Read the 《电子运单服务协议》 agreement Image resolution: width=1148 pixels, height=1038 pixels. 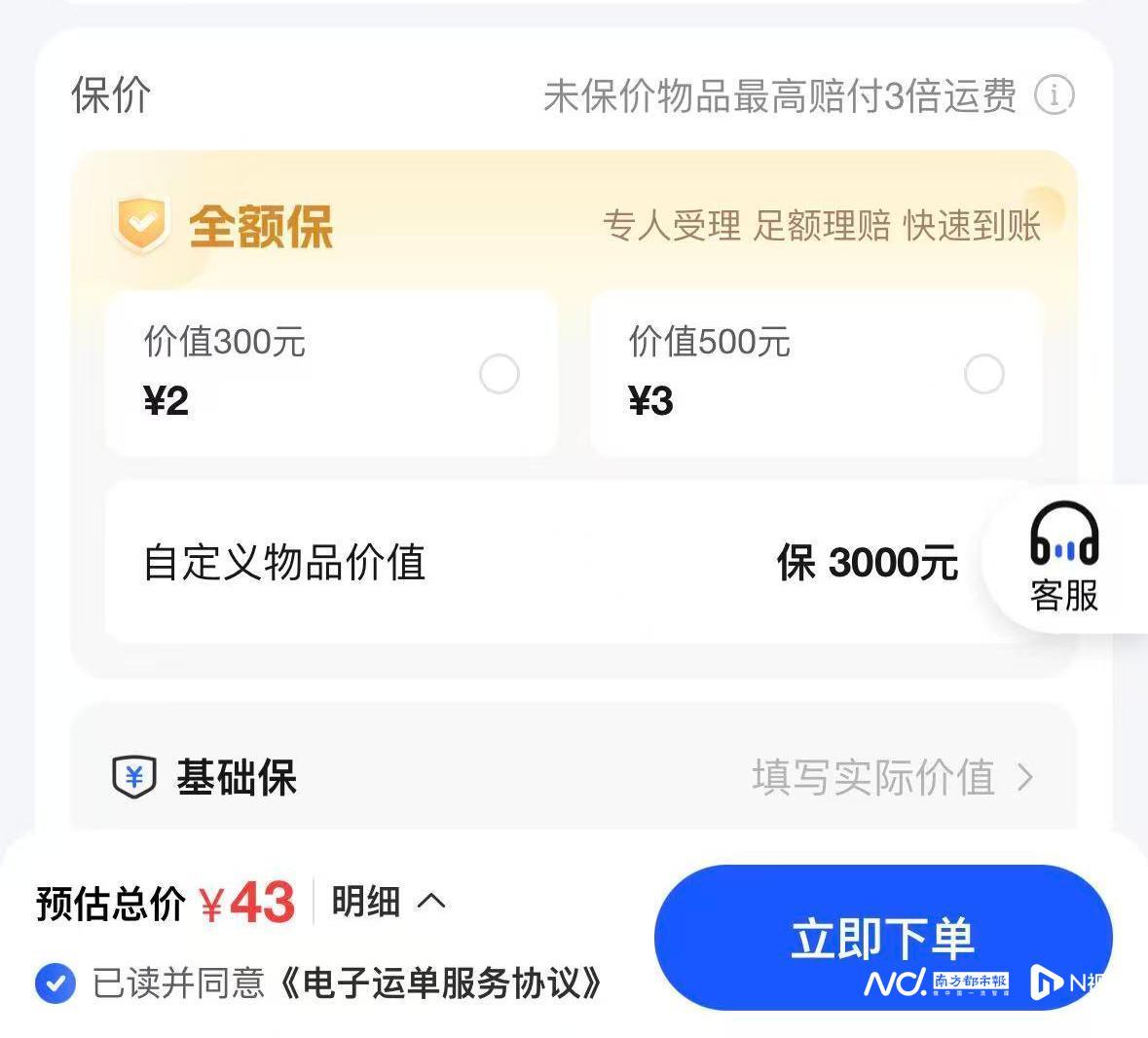pyautogui.click(x=440, y=983)
